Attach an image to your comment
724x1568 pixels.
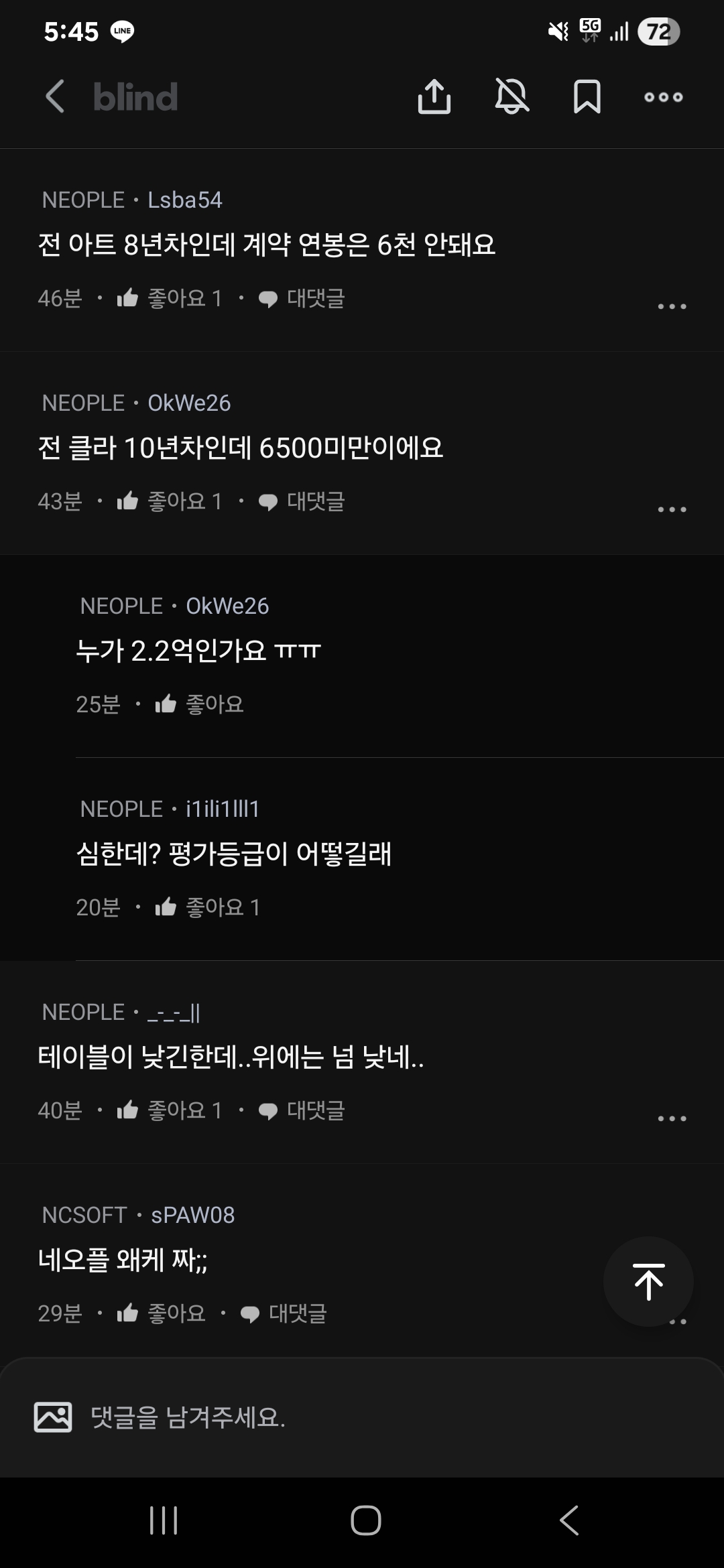pos(53,1417)
